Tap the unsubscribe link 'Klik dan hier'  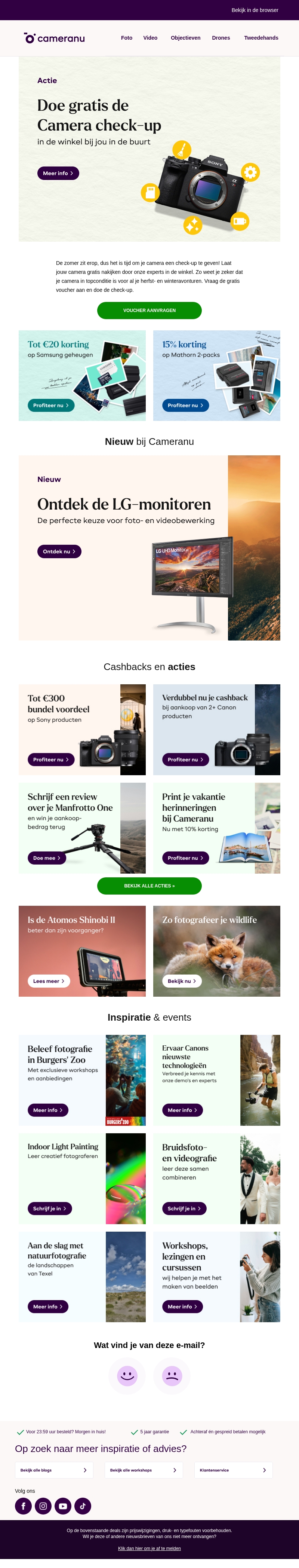(x=149, y=1549)
